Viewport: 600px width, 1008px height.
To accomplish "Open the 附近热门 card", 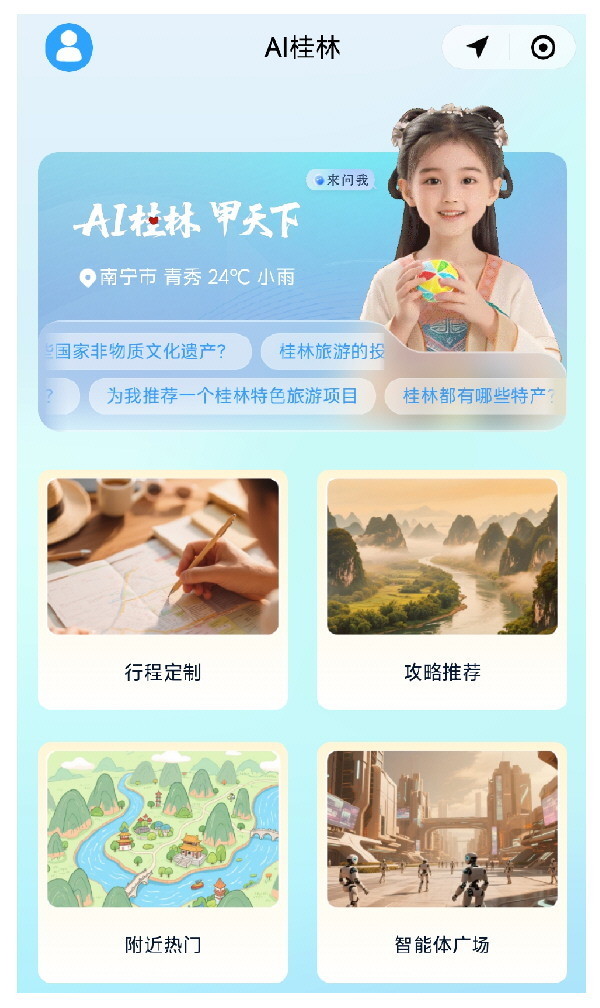I will click(163, 862).
